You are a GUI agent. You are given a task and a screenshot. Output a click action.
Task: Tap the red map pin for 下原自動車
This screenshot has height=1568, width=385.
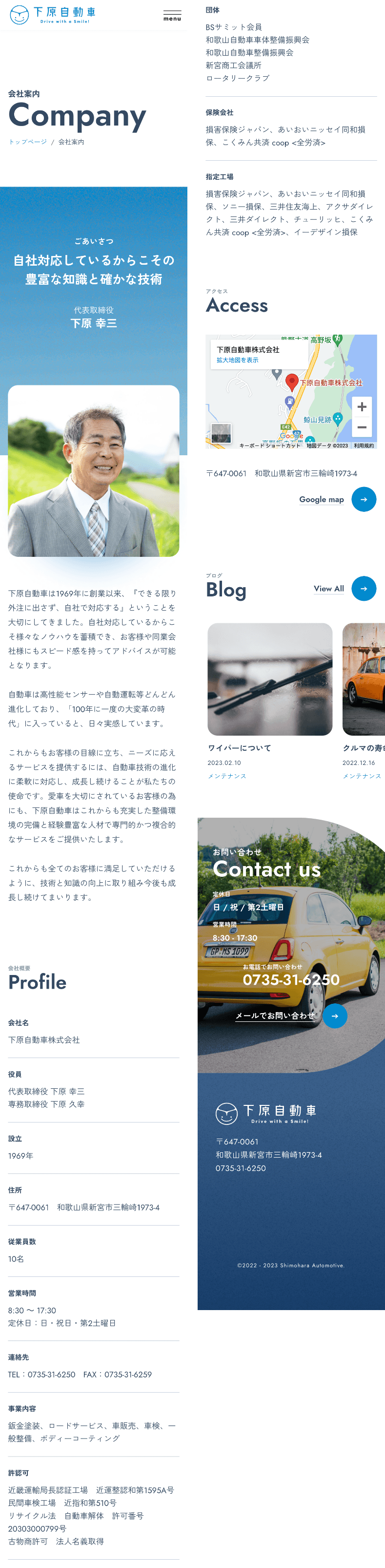point(292,381)
